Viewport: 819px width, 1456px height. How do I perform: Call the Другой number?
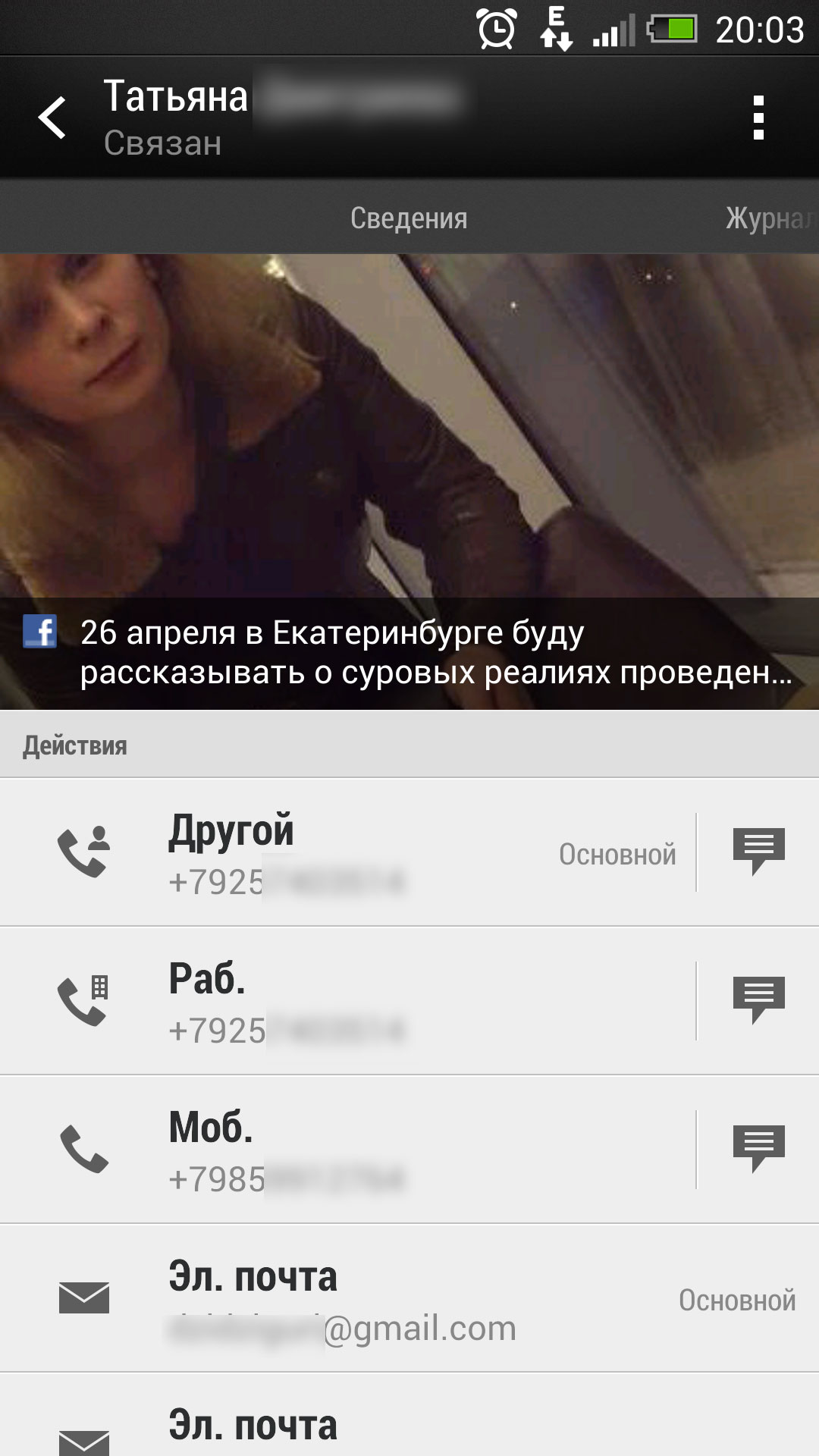(x=347, y=852)
